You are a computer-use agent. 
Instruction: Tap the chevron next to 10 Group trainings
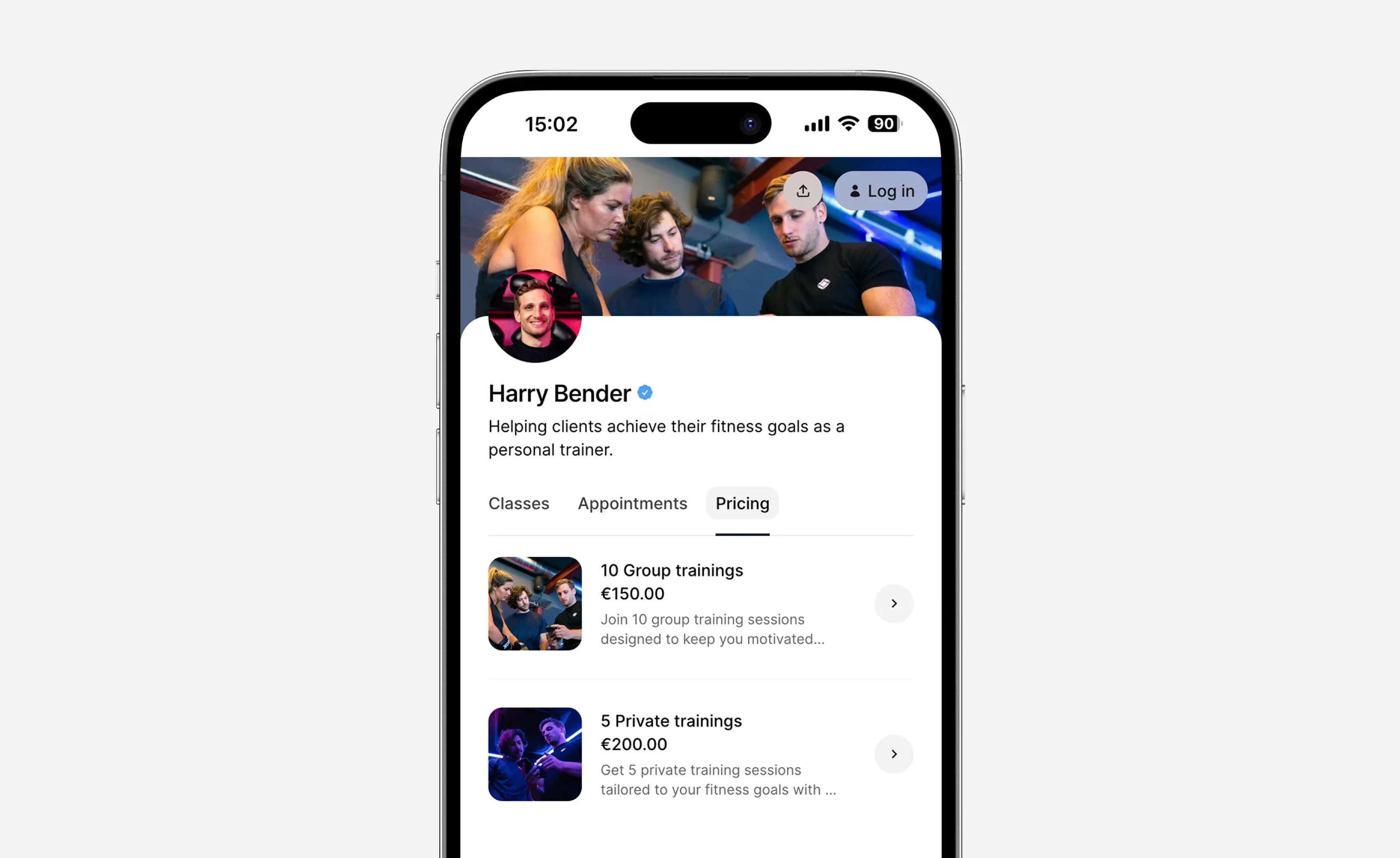(893, 603)
